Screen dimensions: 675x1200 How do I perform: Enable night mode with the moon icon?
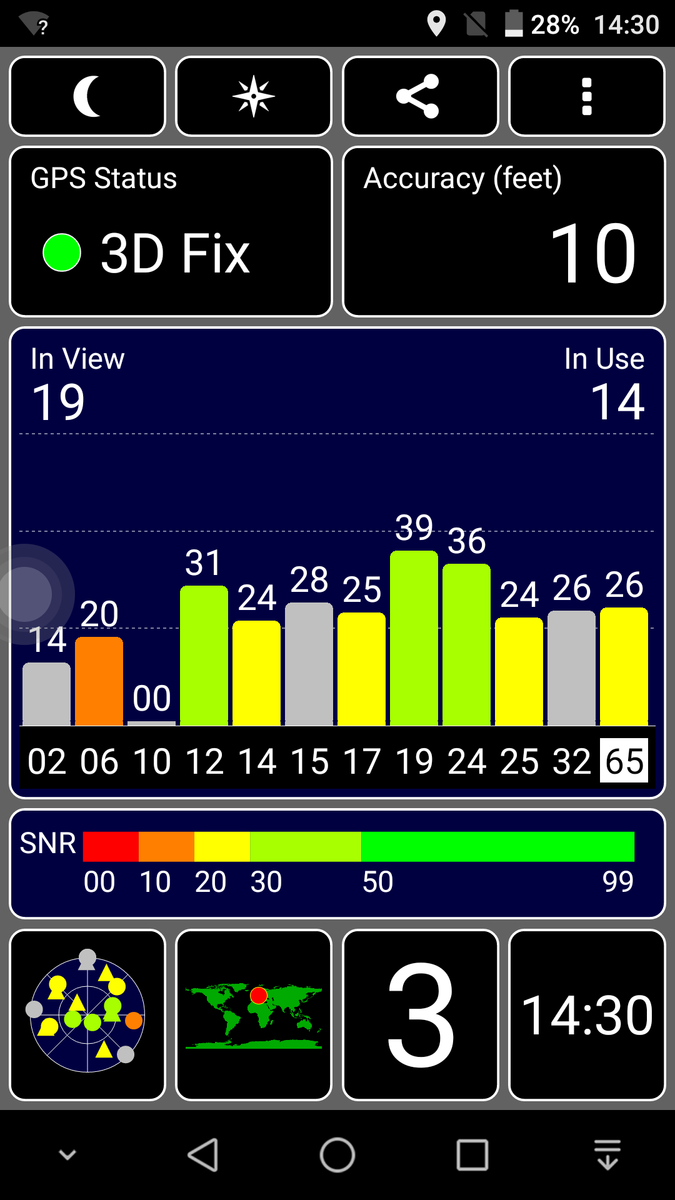(88, 96)
